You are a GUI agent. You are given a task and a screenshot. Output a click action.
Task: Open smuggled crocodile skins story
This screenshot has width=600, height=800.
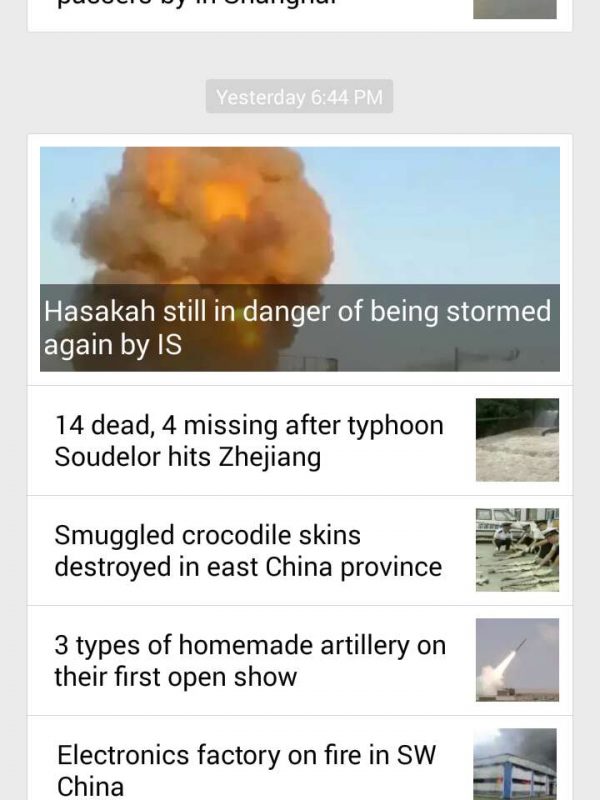click(x=250, y=551)
